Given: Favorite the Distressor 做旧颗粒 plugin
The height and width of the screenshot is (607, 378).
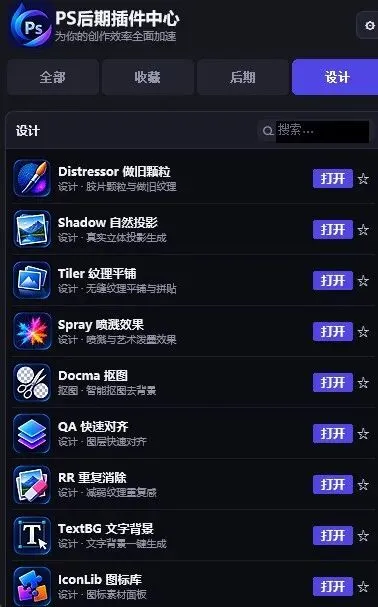Looking at the screenshot, I should 363,178.
